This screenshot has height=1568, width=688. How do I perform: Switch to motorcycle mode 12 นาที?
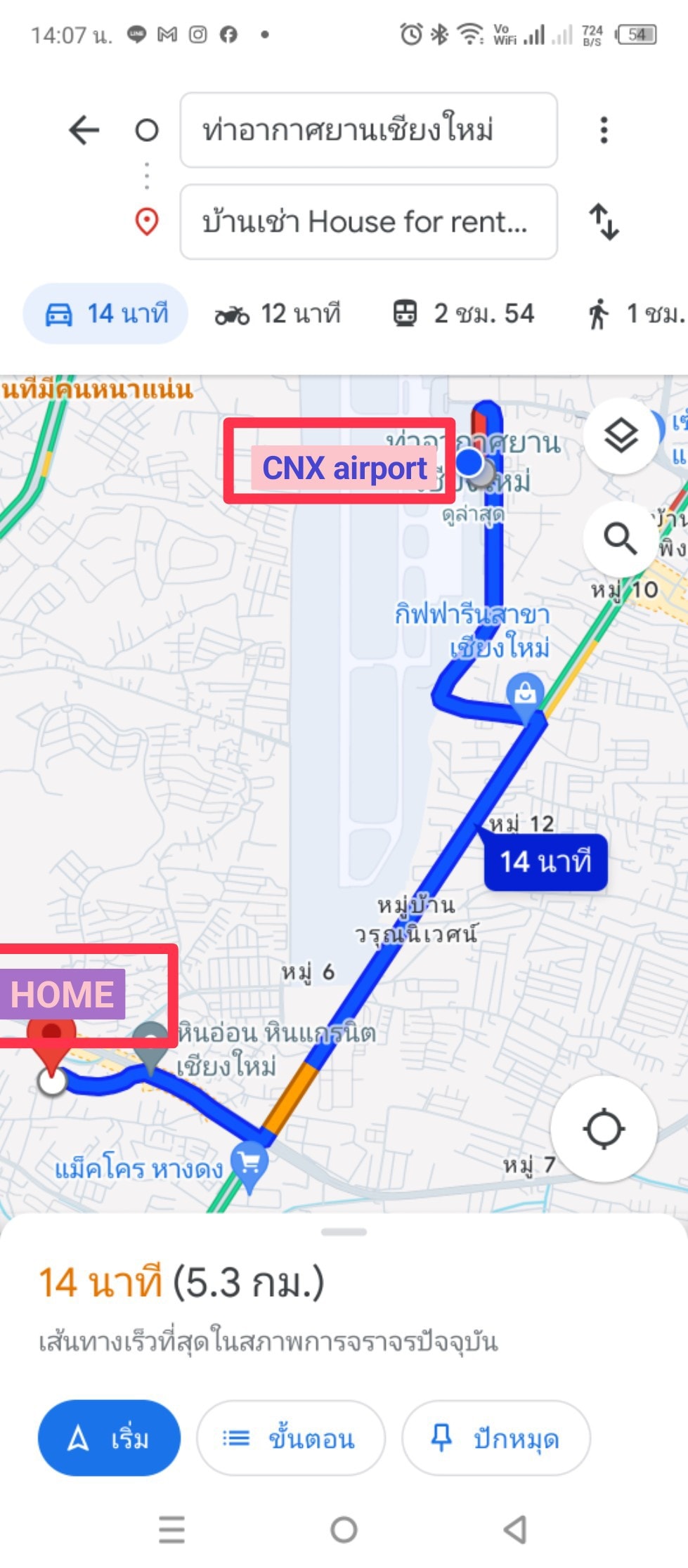tap(278, 314)
